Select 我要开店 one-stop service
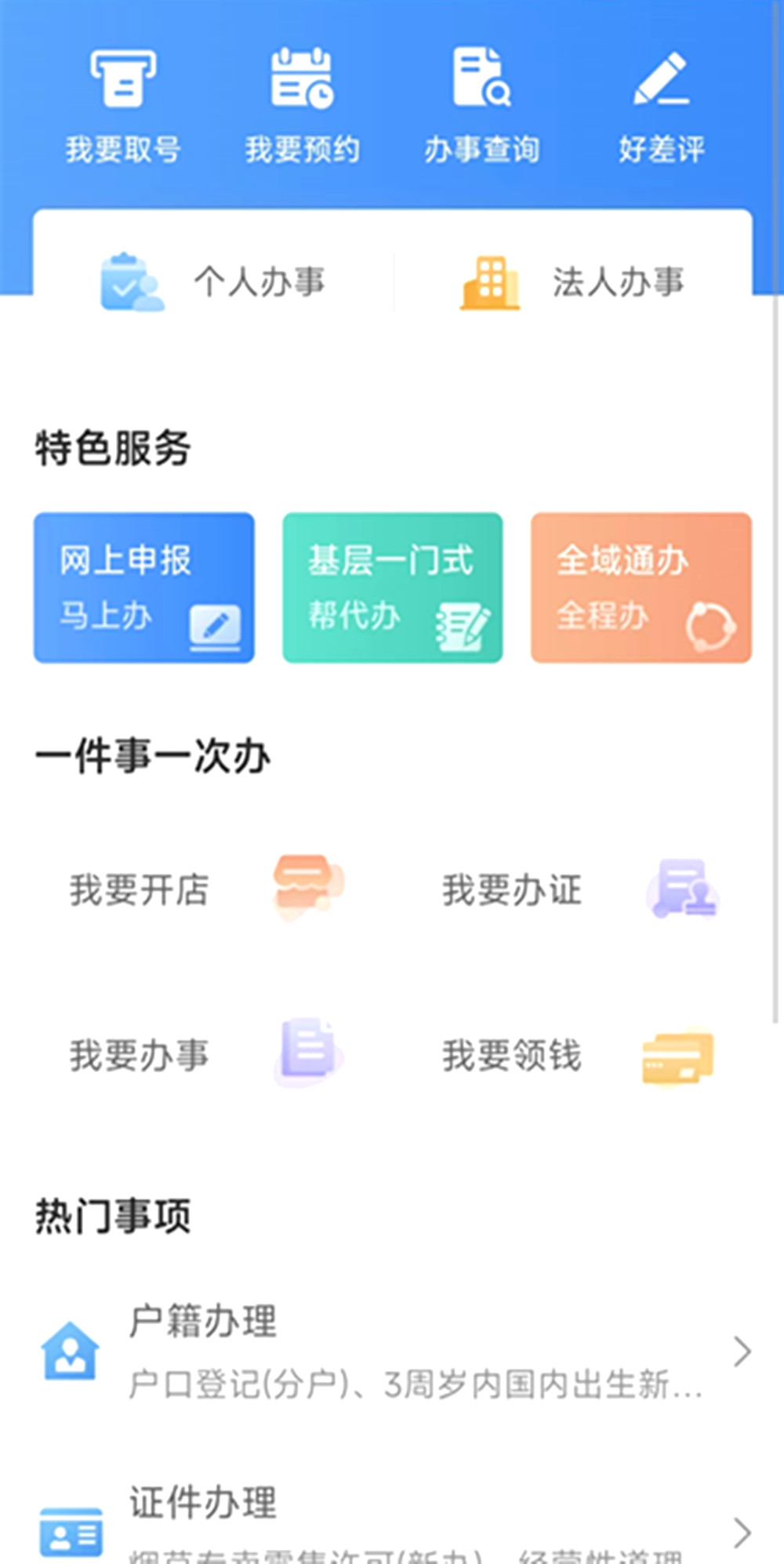This screenshot has width=784, height=1564. tap(206, 889)
